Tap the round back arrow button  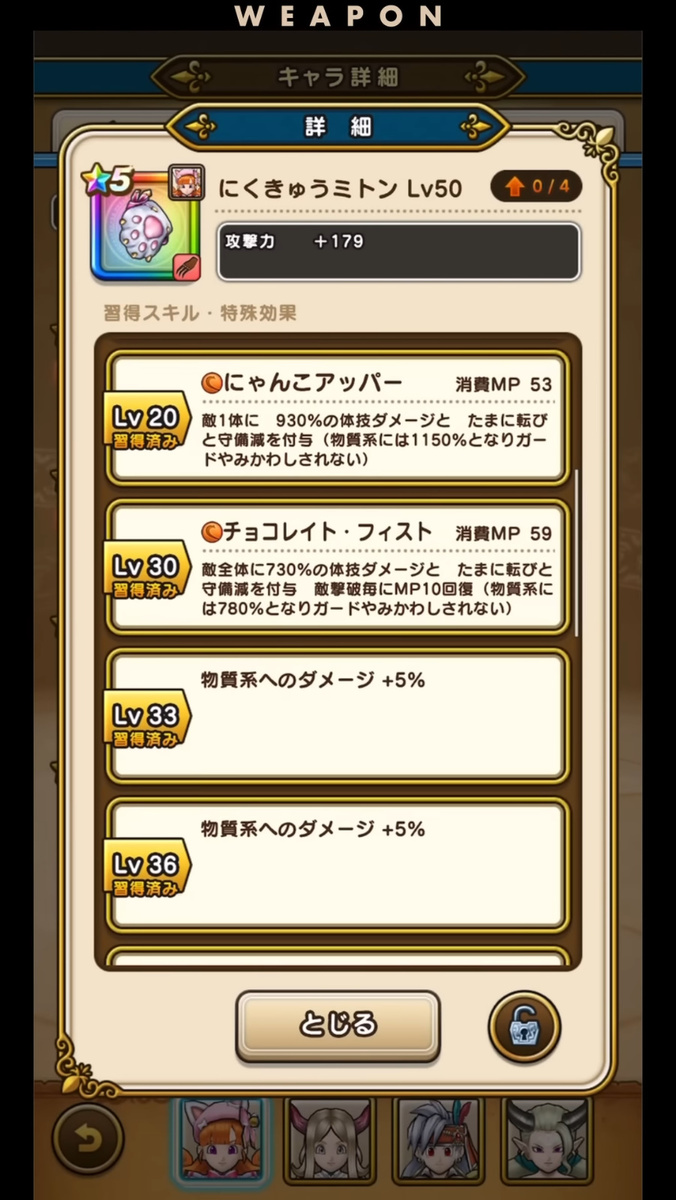[88, 1139]
